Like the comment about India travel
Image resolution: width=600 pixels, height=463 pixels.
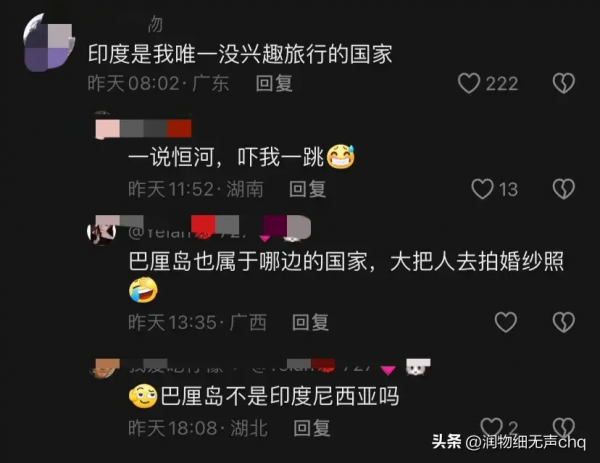tap(469, 84)
